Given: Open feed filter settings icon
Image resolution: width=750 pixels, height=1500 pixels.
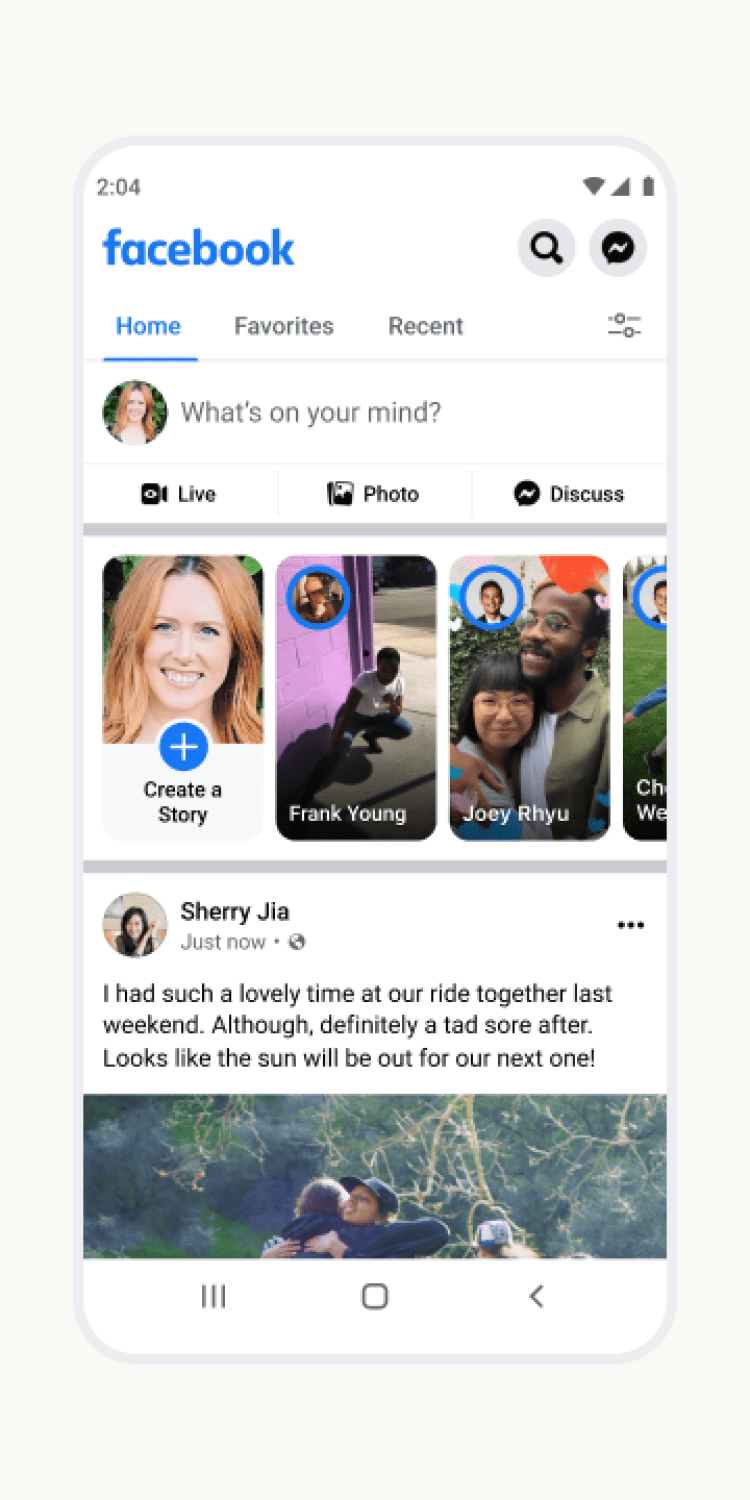Looking at the screenshot, I should click(625, 325).
